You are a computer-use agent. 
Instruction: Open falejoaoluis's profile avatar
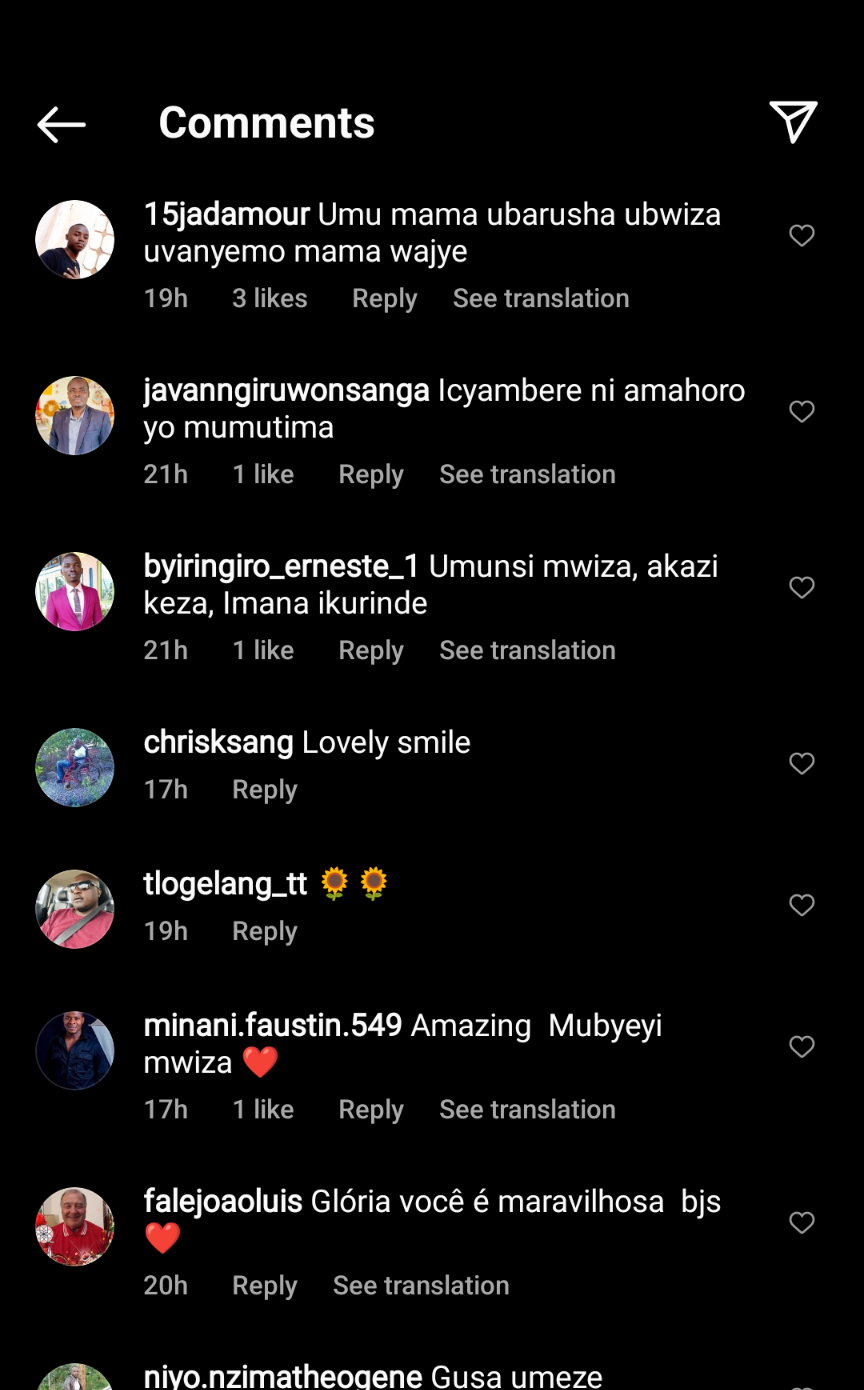(75, 1226)
